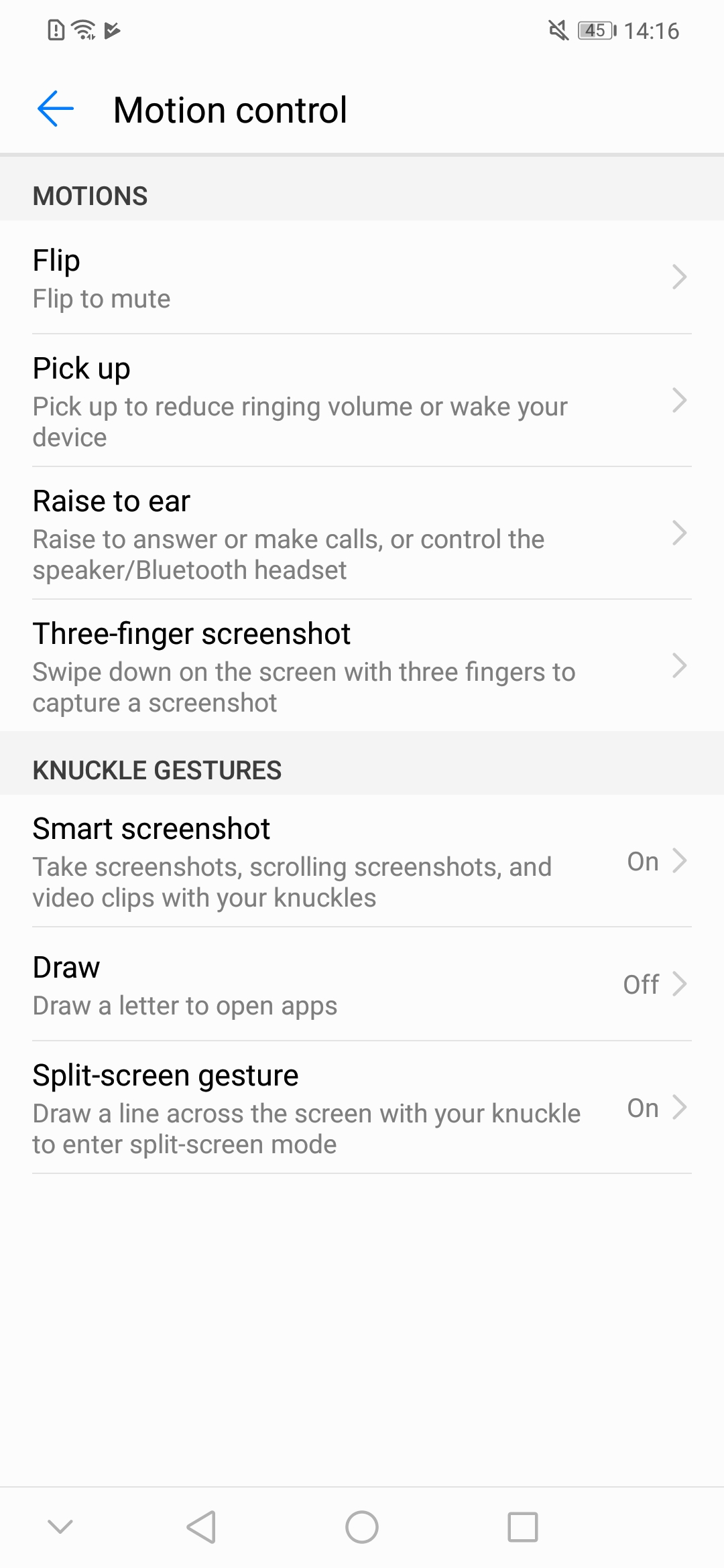724x1568 pixels.
Task: Go back from Motion control
Action: pyautogui.click(x=56, y=109)
